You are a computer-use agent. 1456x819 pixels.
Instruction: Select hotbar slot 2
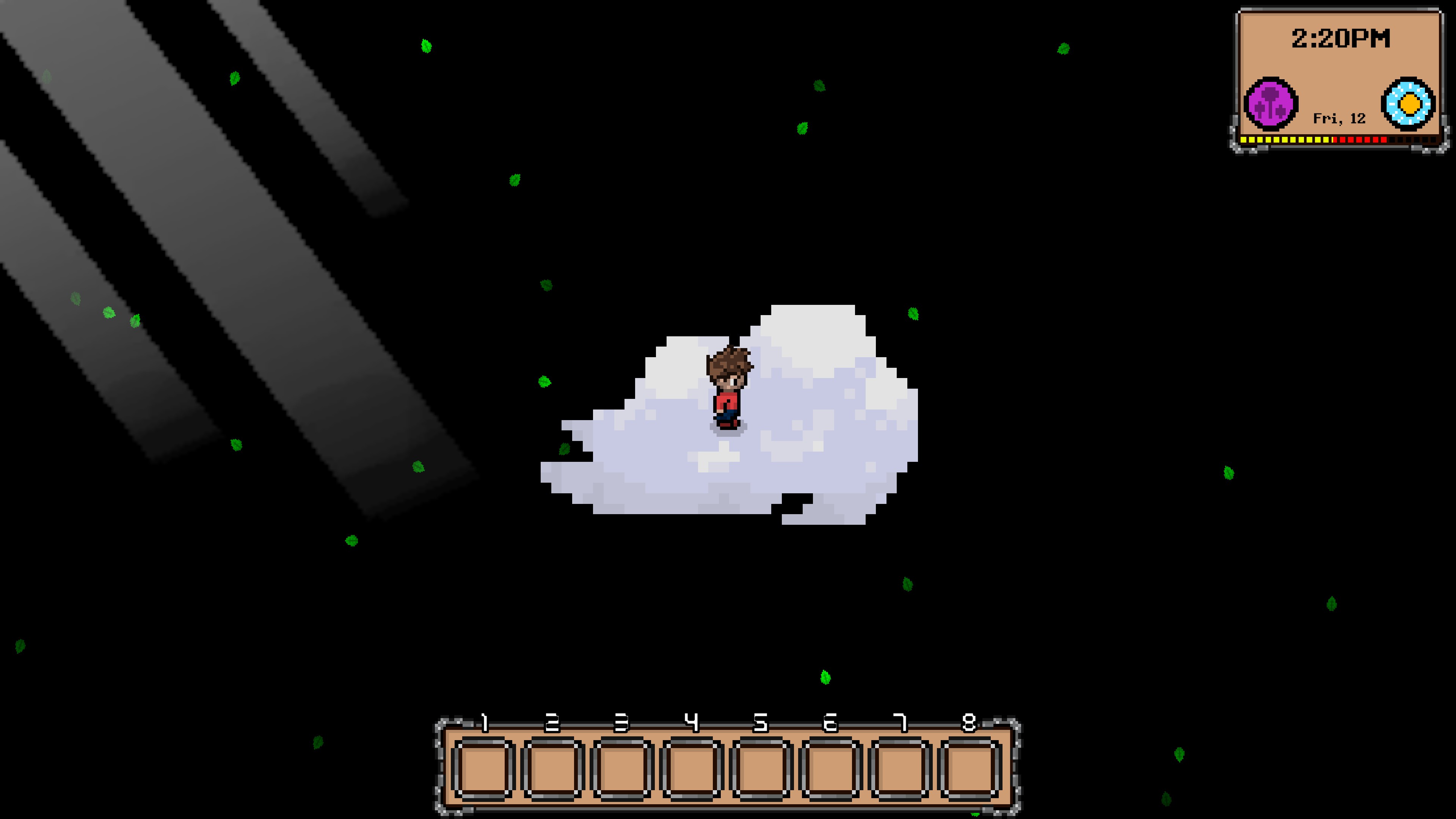tap(553, 768)
